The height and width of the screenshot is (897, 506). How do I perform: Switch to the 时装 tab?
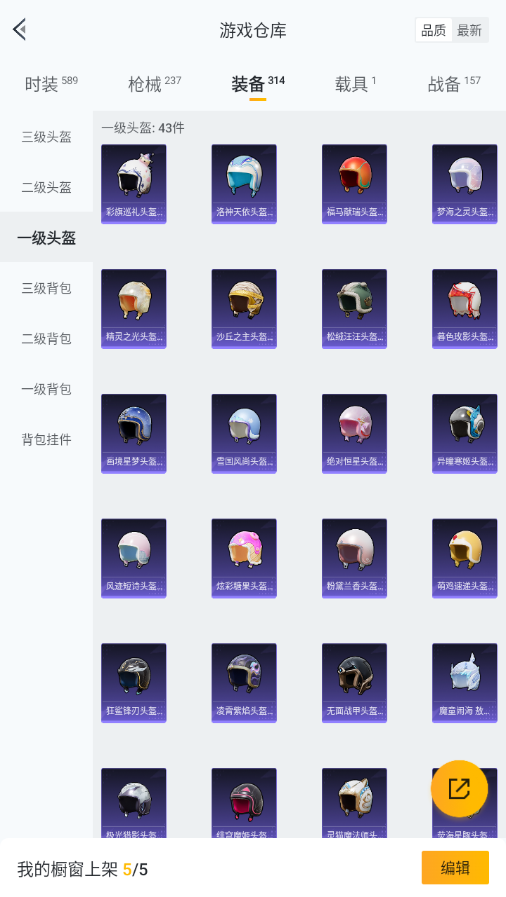pyautogui.click(x=51, y=84)
